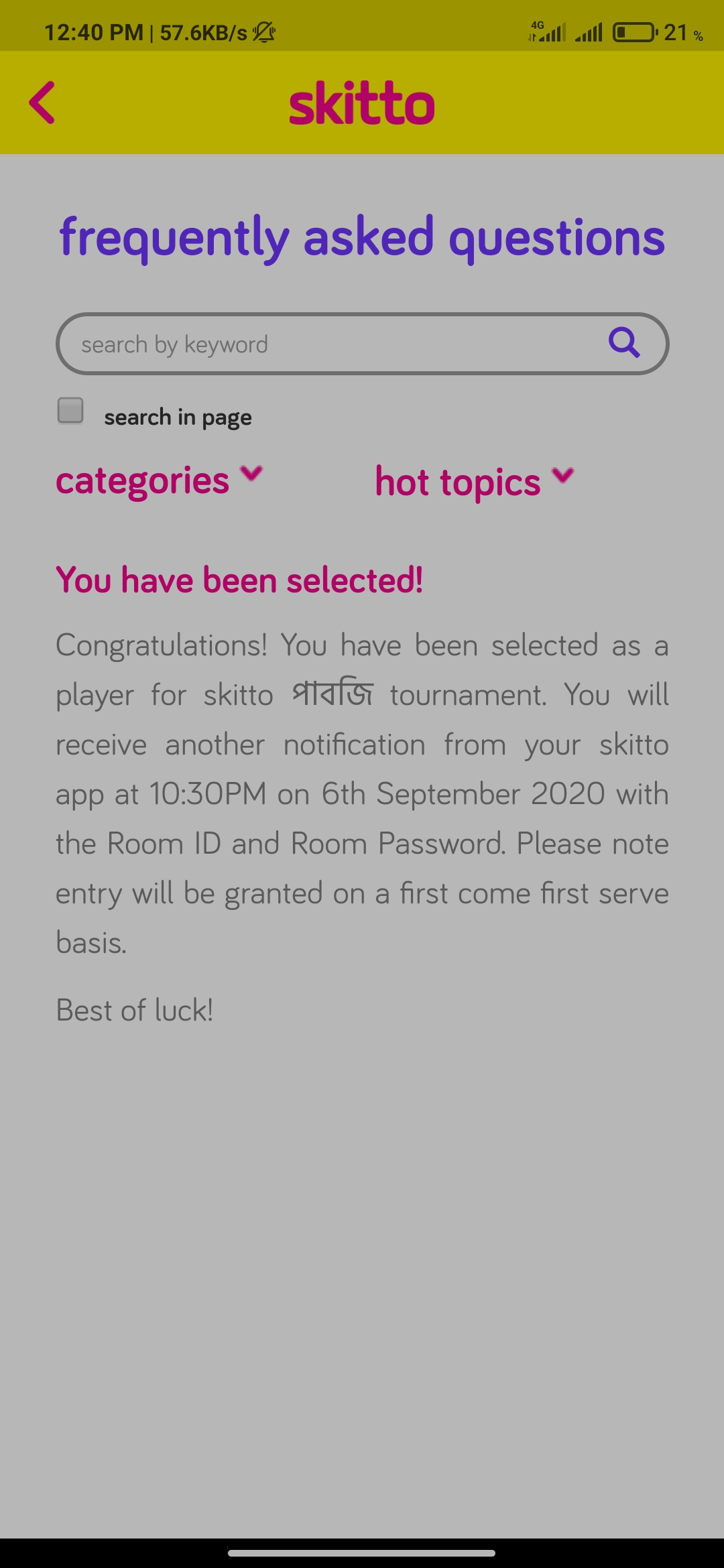Tap the magnifier search icon
The image size is (724, 1568).
pyautogui.click(x=624, y=342)
